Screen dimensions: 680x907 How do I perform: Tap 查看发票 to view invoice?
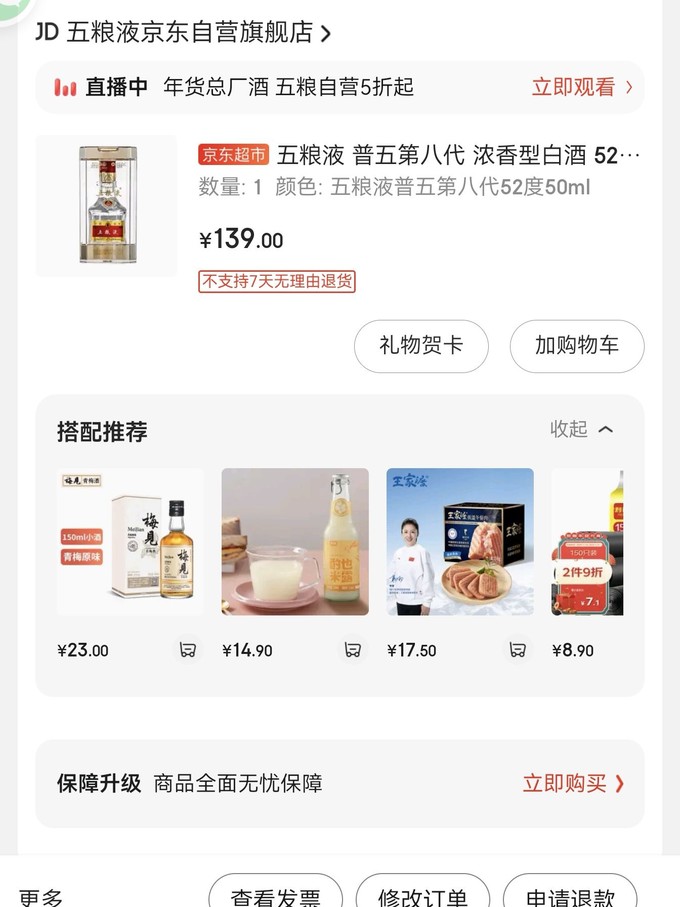[275, 894]
